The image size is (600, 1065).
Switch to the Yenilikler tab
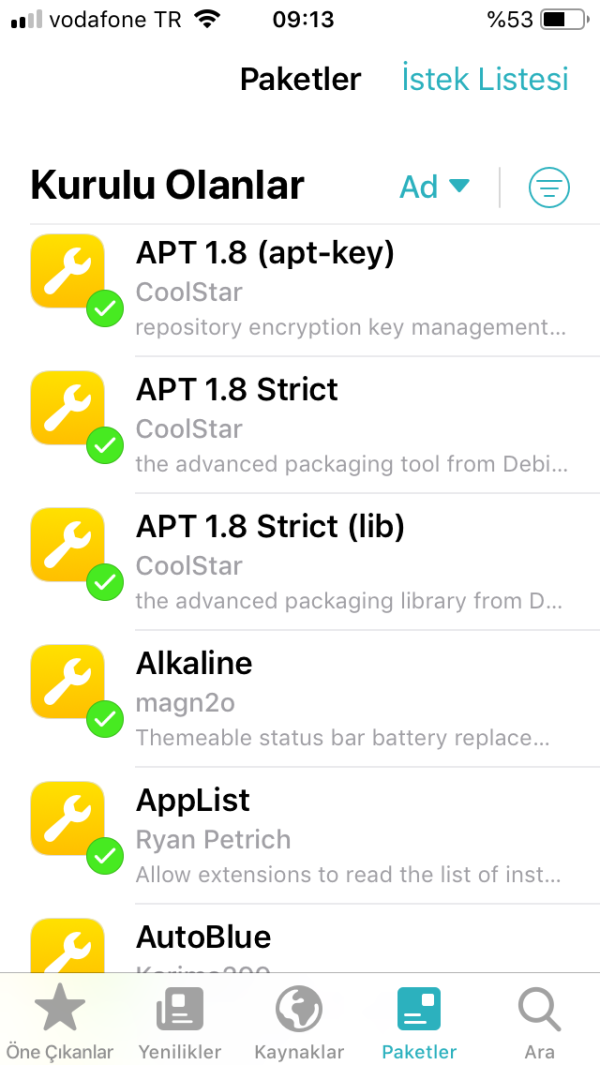pos(179,1022)
